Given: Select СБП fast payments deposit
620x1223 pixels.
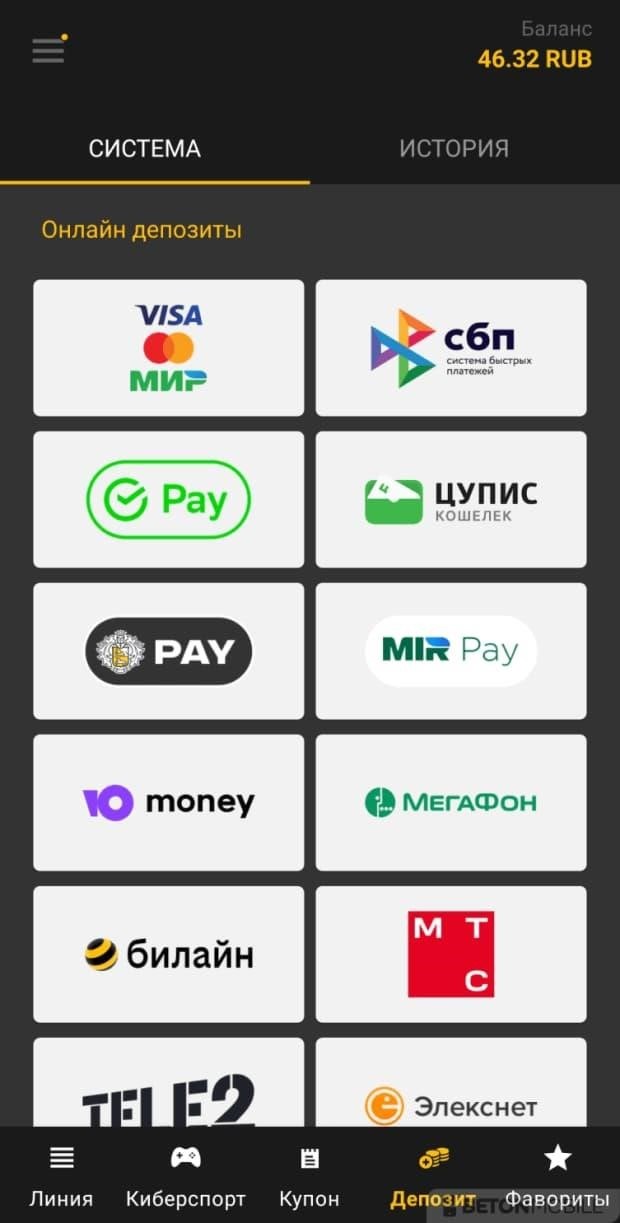Looking at the screenshot, I should pos(451,348).
